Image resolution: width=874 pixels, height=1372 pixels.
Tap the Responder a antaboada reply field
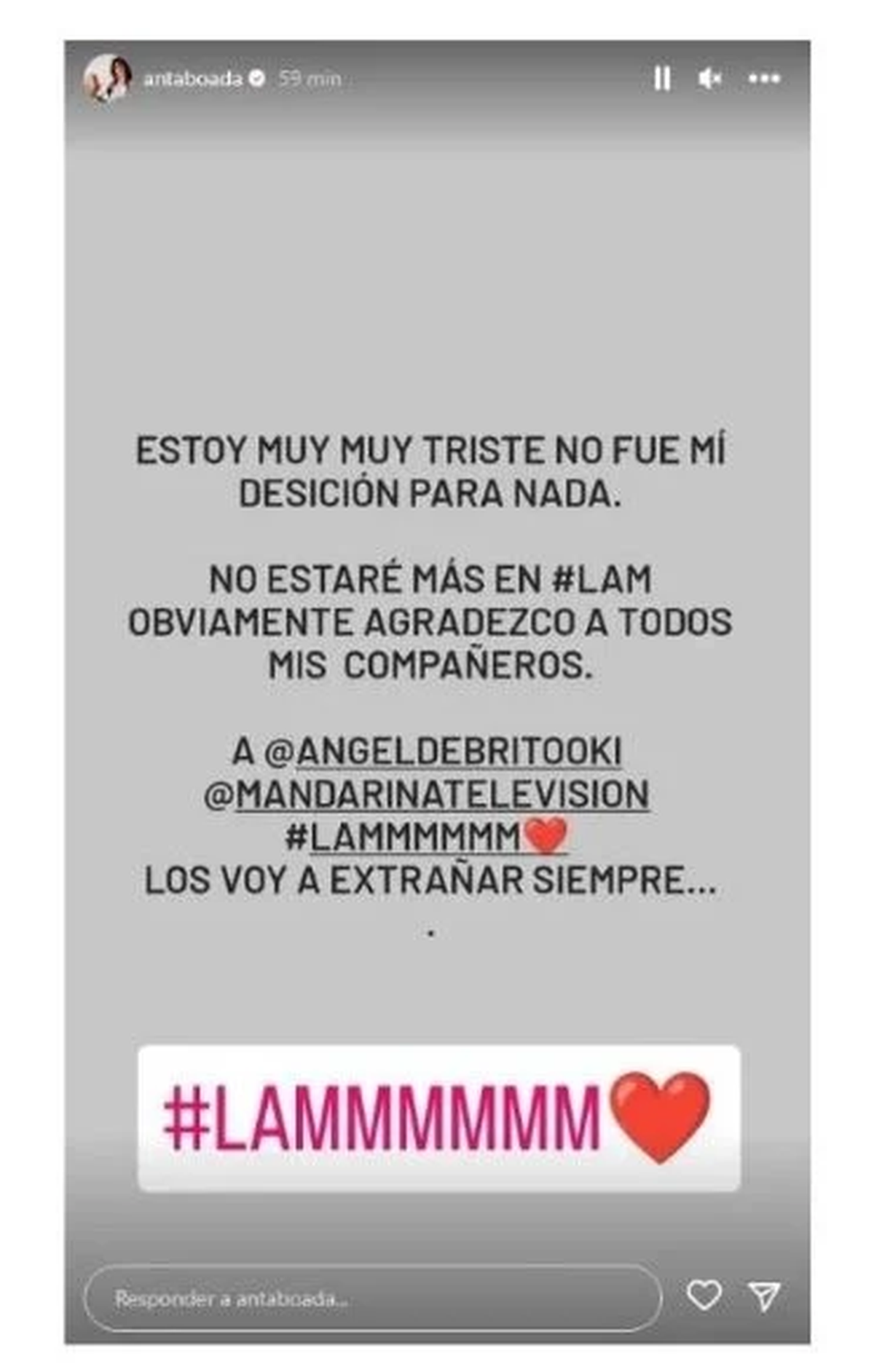(371, 1298)
